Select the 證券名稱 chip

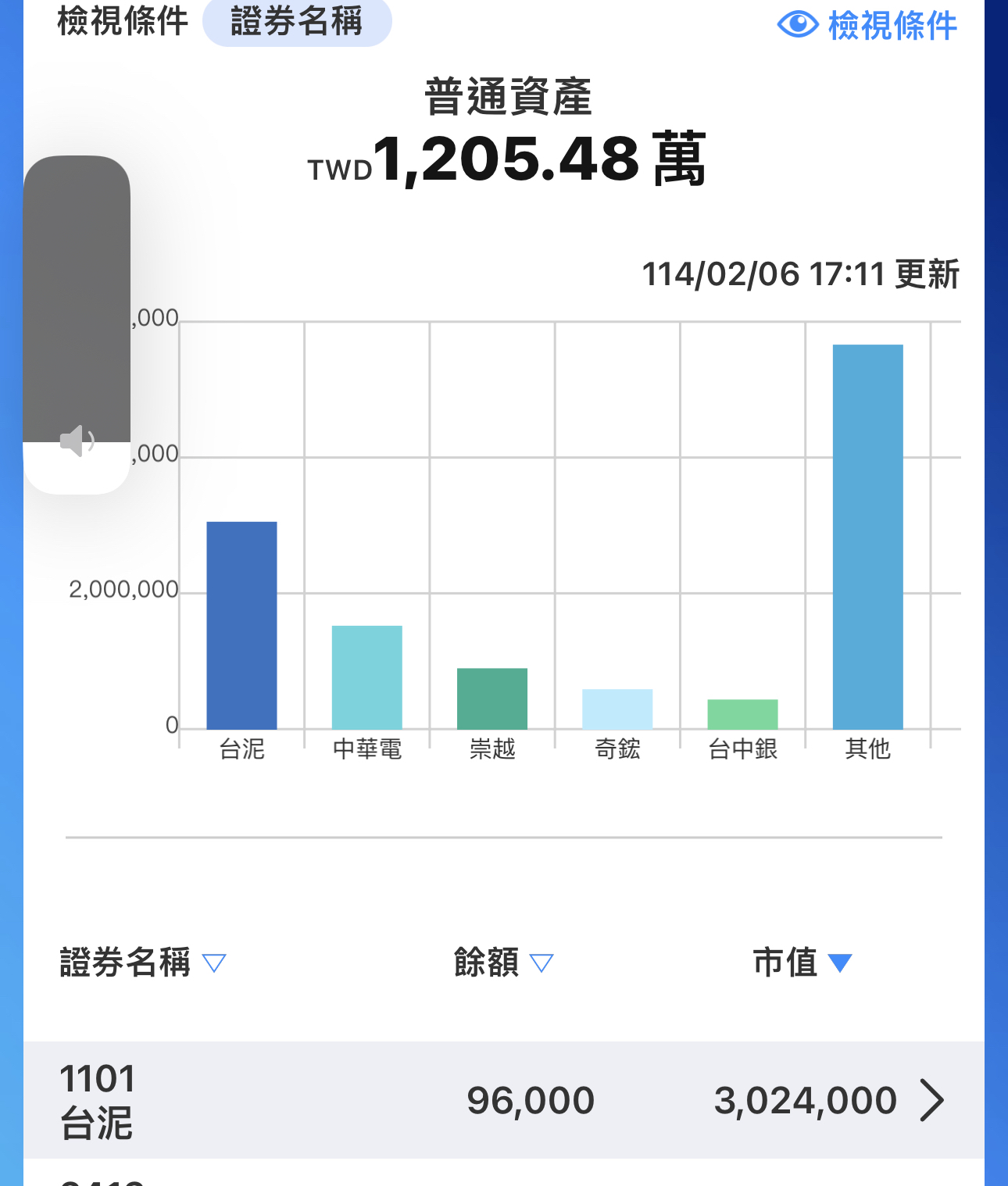click(297, 22)
